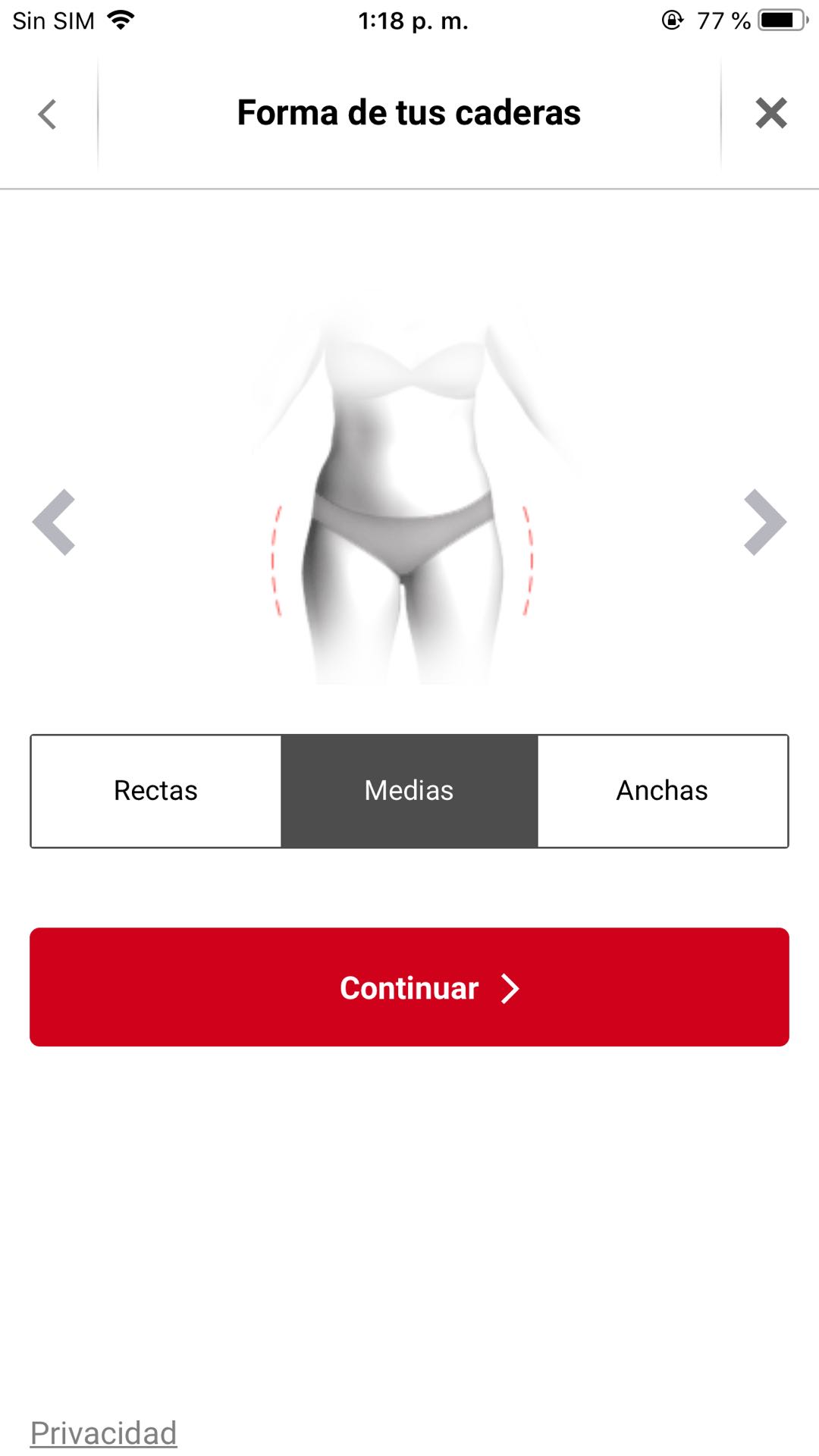Tap the red Continuar button
819x1456 pixels.
coord(409,987)
